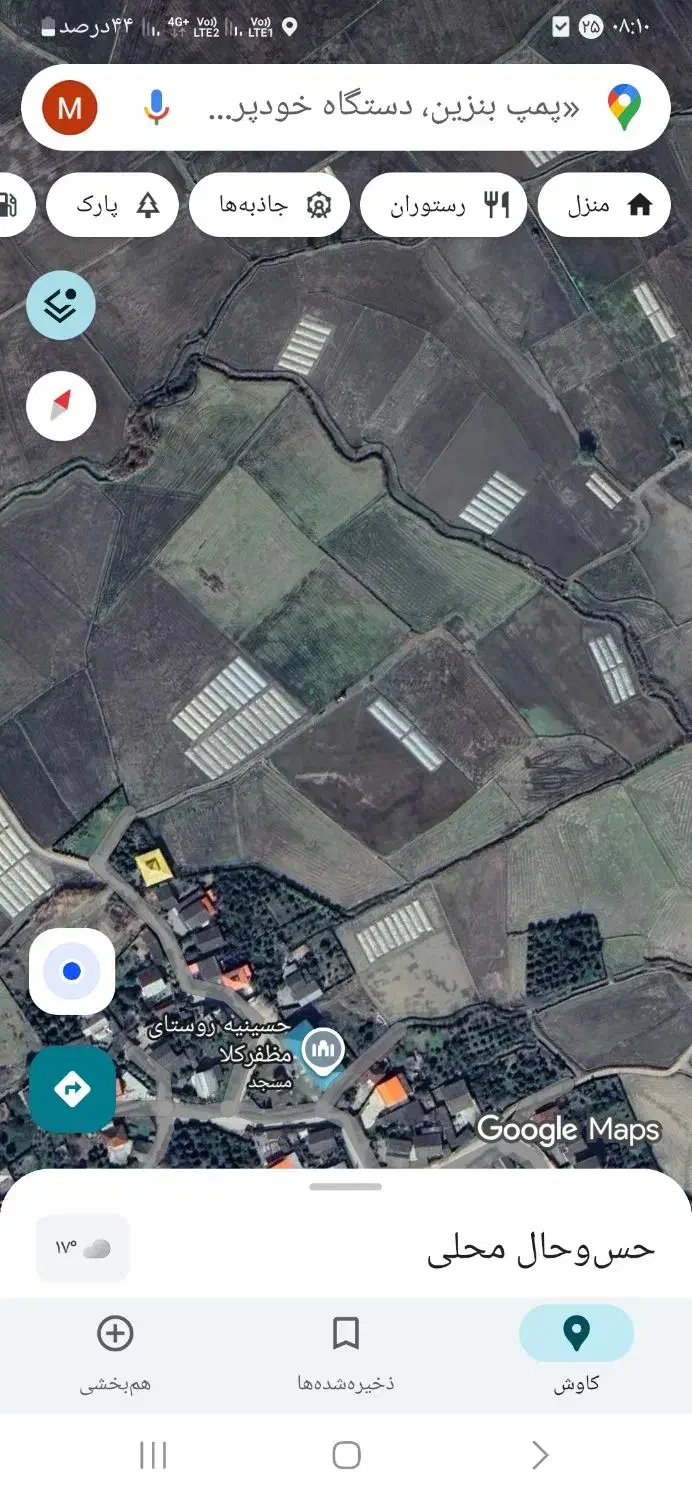Open the profile avatar with letter M

click(70, 108)
